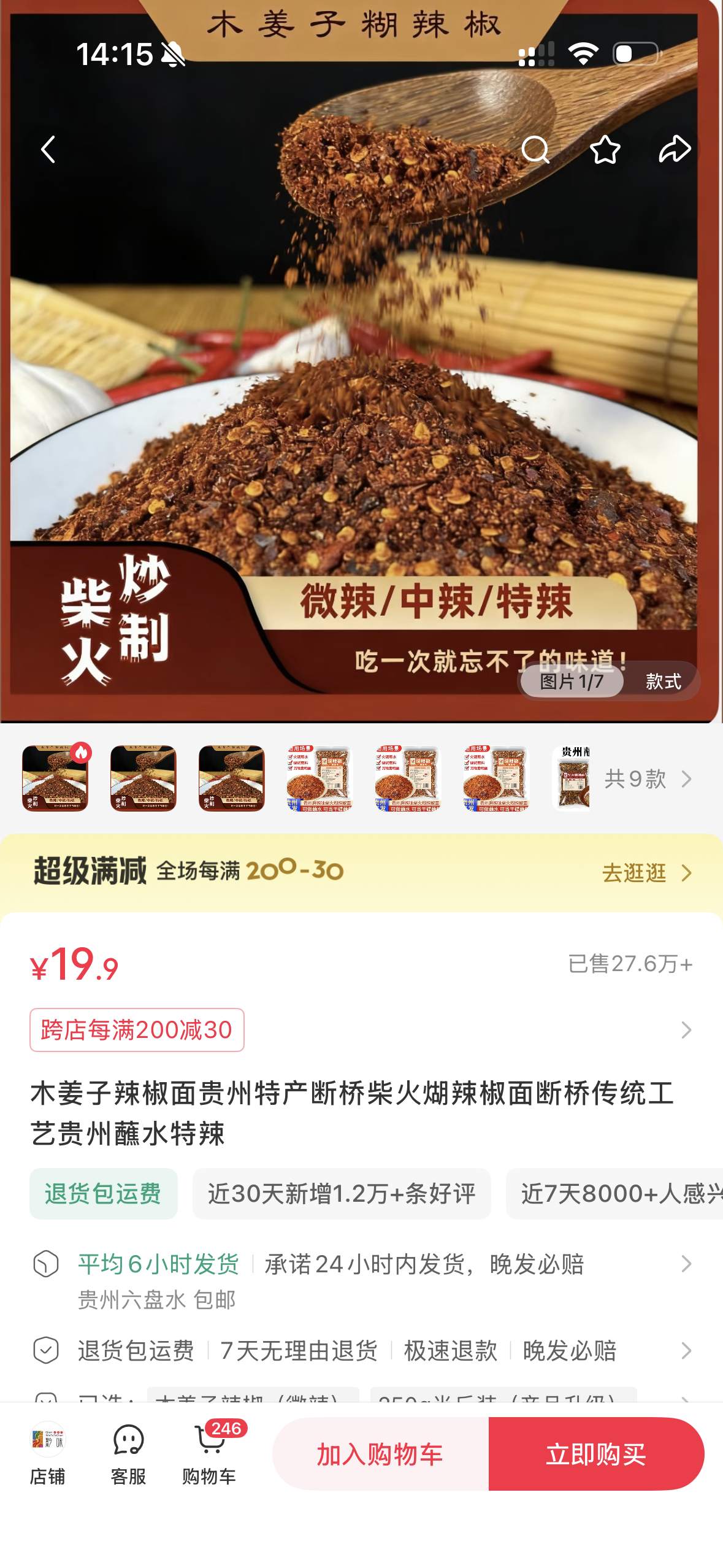View all 共9款 styles
The width and height of the screenshot is (723, 1568).
coord(648,779)
